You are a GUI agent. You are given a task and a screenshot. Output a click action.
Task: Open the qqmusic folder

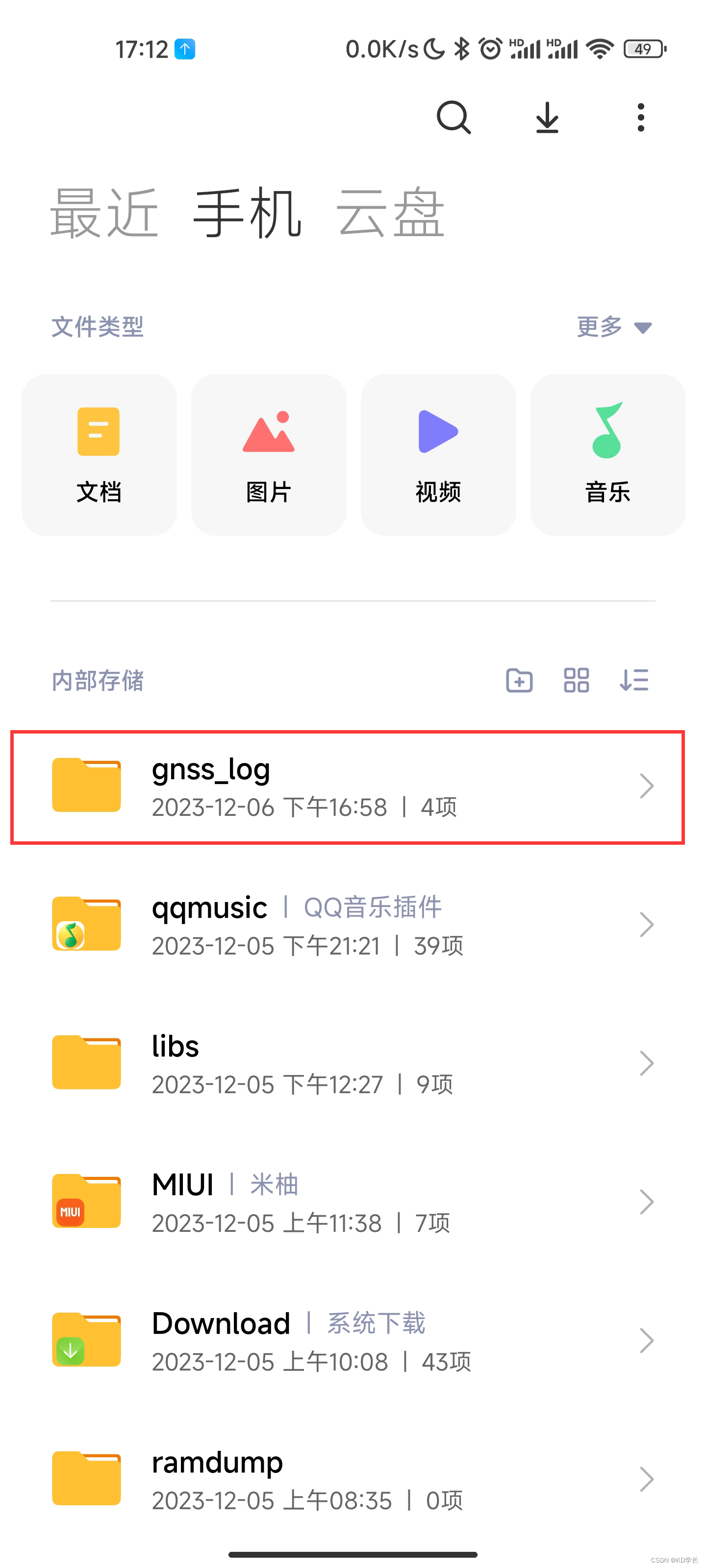pyautogui.click(x=347, y=925)
